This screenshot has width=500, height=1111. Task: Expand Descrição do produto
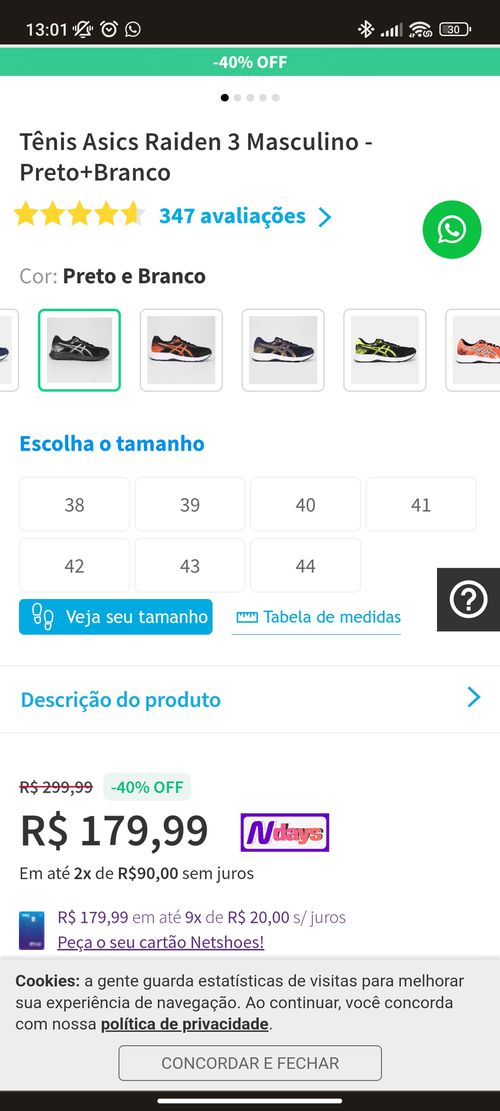click(250, 699)
